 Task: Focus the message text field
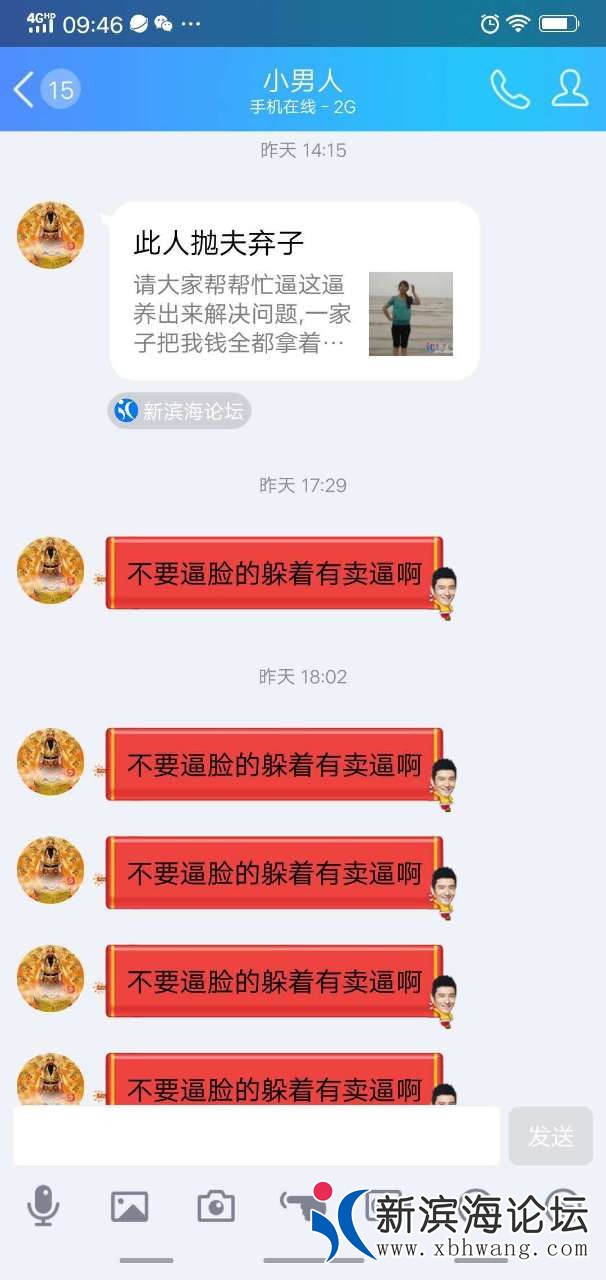pyautogui.click(x=256, y=1136)
